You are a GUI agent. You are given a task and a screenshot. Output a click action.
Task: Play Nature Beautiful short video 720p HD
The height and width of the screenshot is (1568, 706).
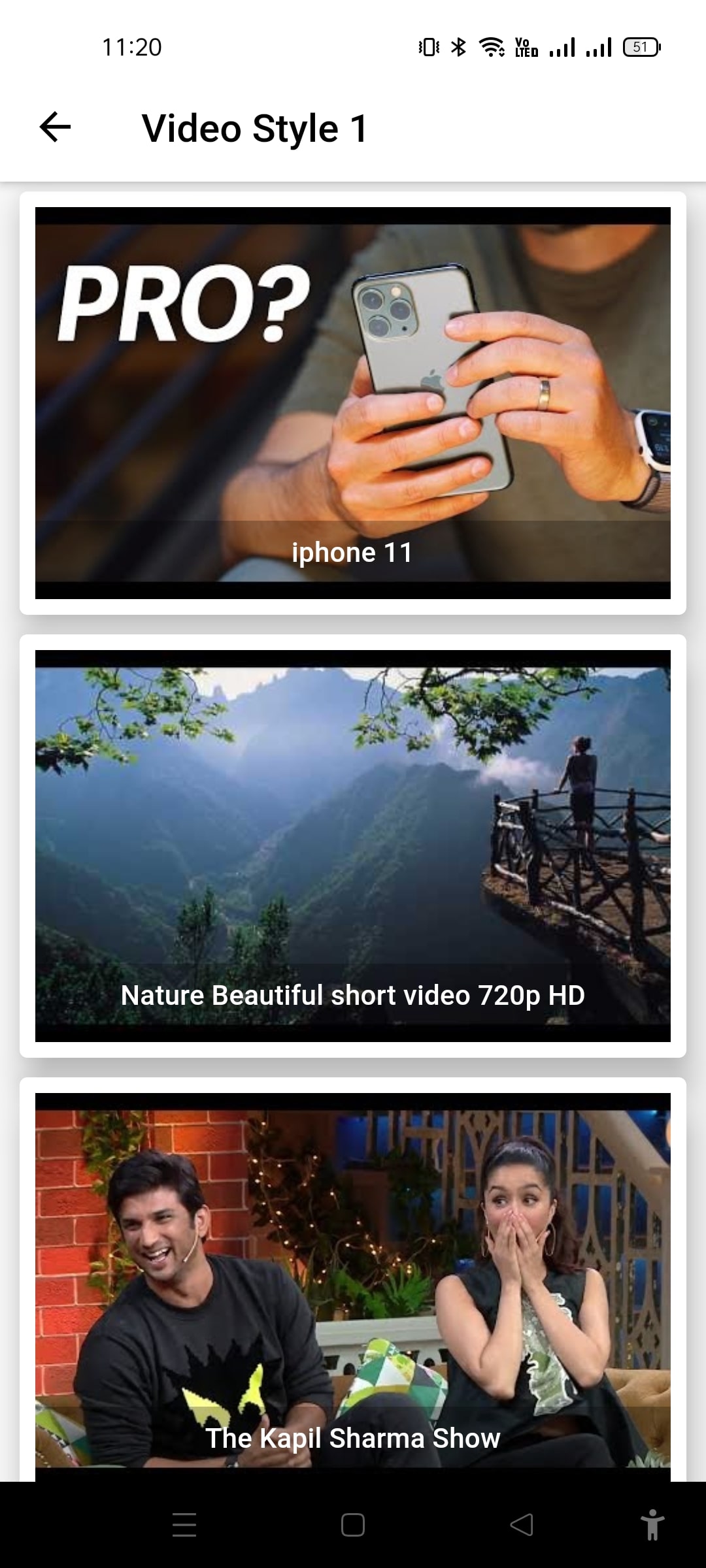pos(353,845)
